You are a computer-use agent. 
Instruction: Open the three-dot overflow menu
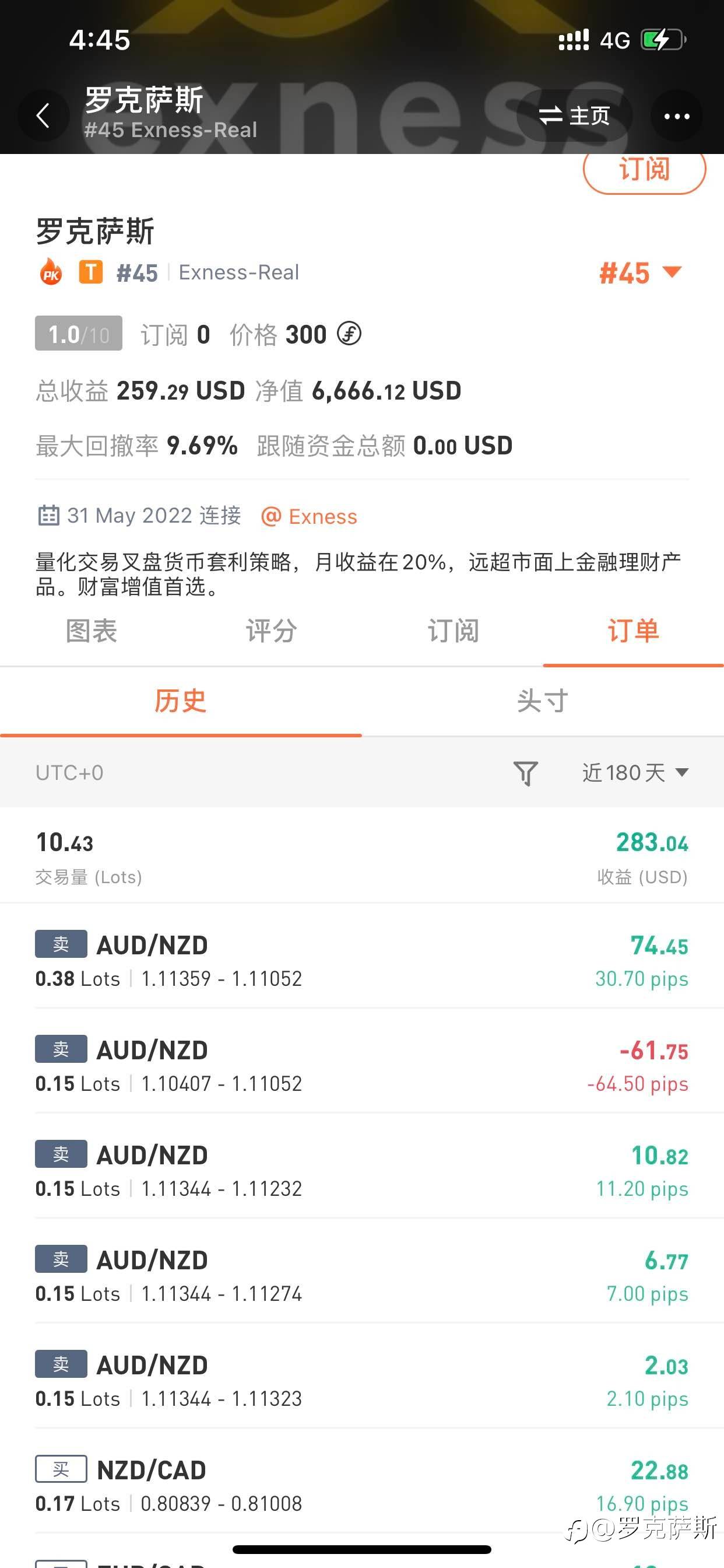click(x=677, y=116)
